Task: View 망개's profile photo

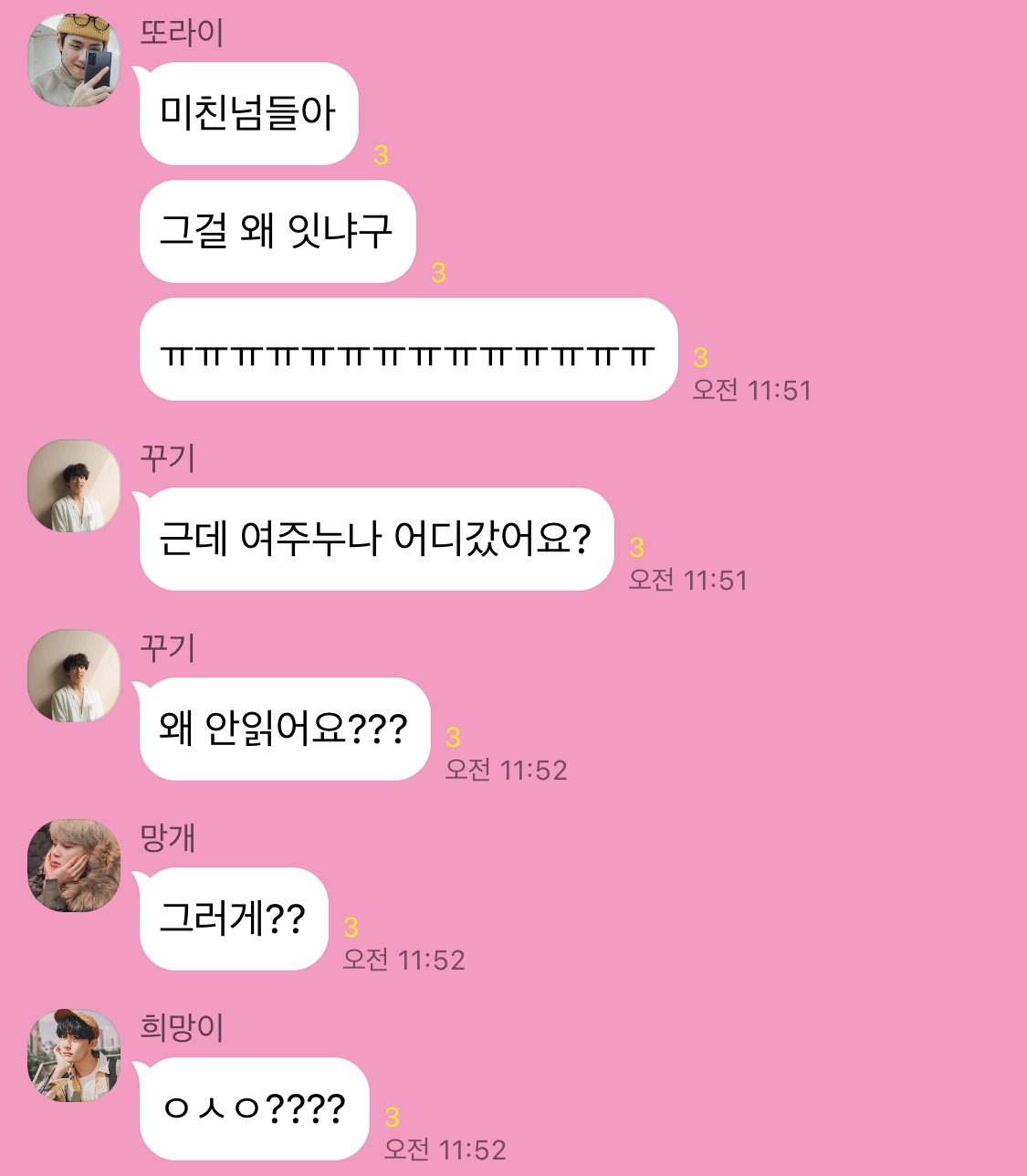Action: point(74,866)
